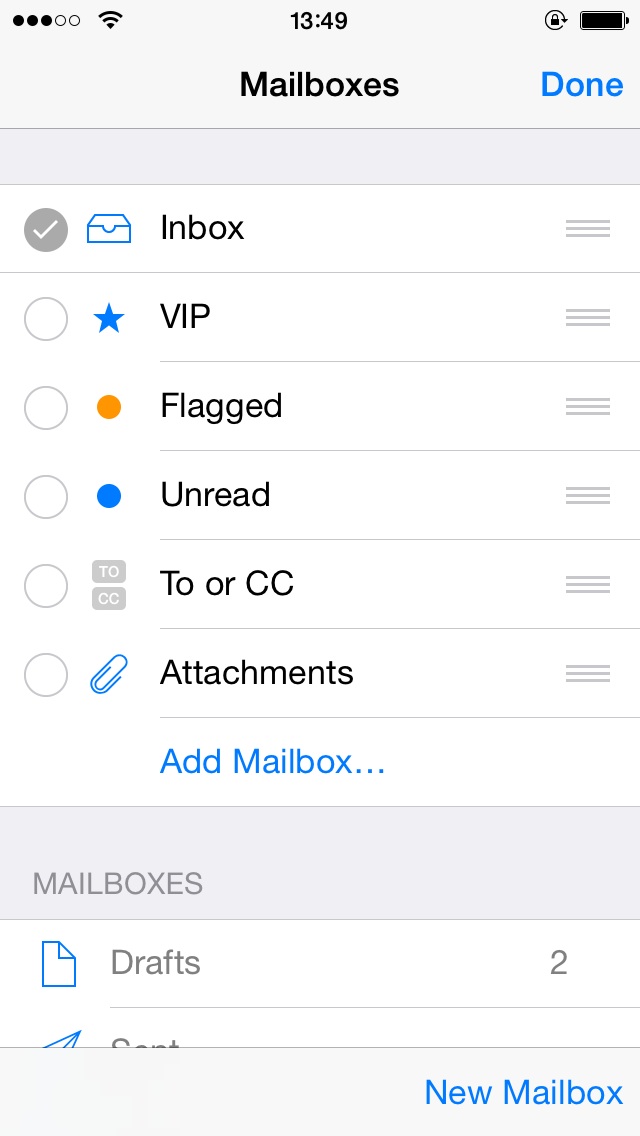Image resolution: width=640 pixels, height=1136 pixels.
Task: Tap the reorder handle next to Attachments
Action: pyautogui.click(x=588, y=674)
